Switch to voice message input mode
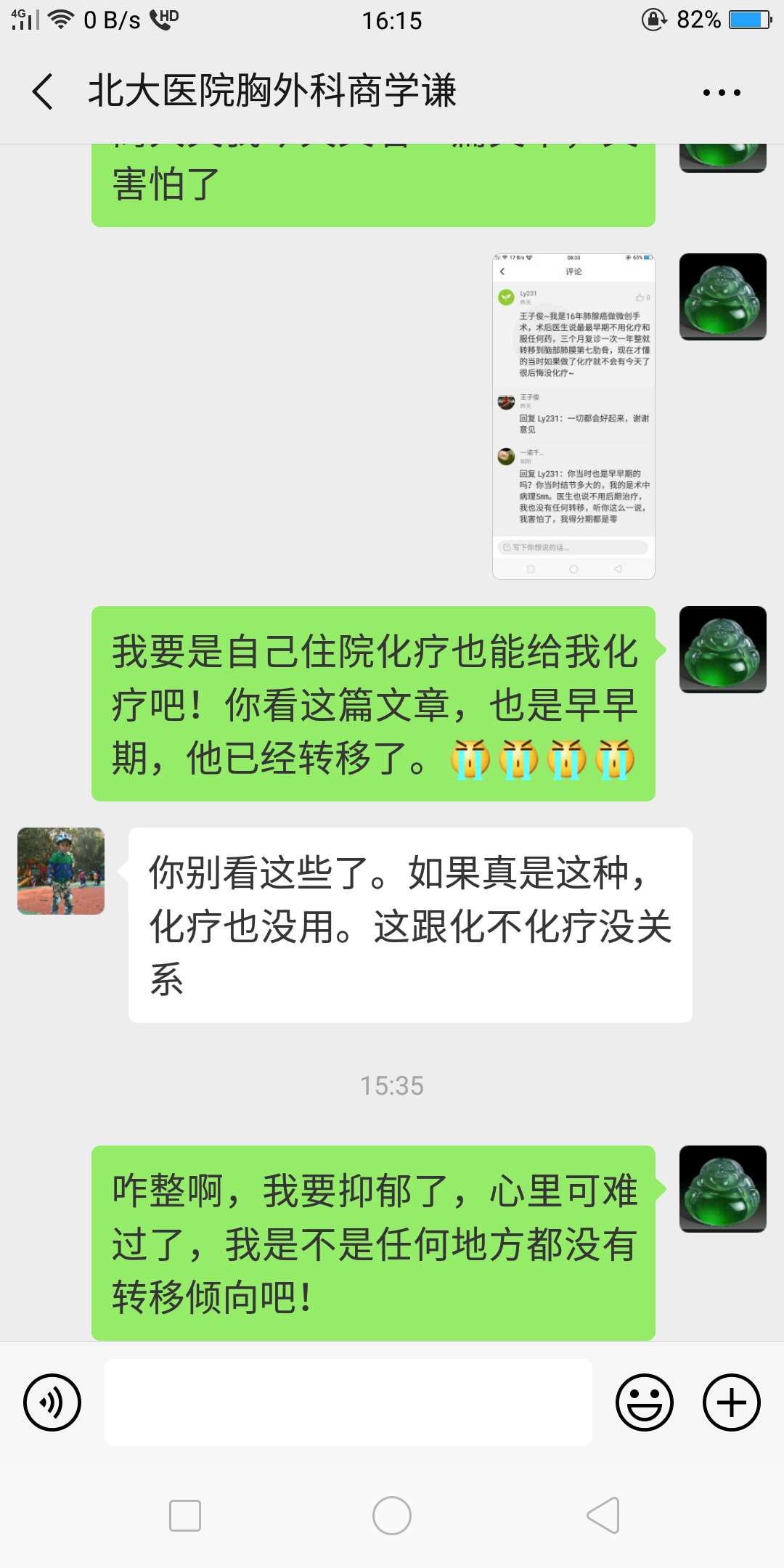Viewport: 784px width, 1568px height. 52,1402
